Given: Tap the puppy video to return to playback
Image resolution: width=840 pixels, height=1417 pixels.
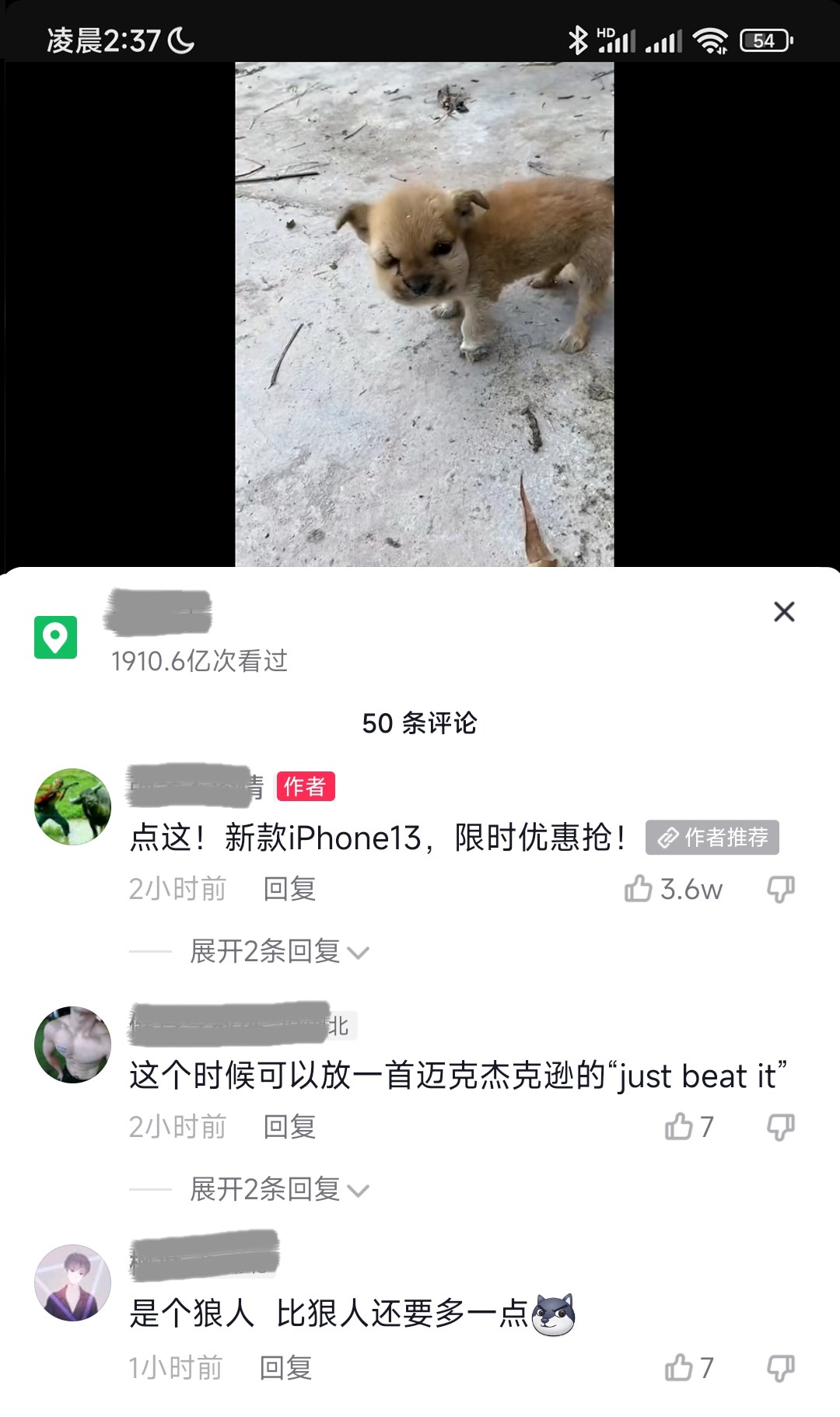Looking at the screenshot, I should point(424,311).
